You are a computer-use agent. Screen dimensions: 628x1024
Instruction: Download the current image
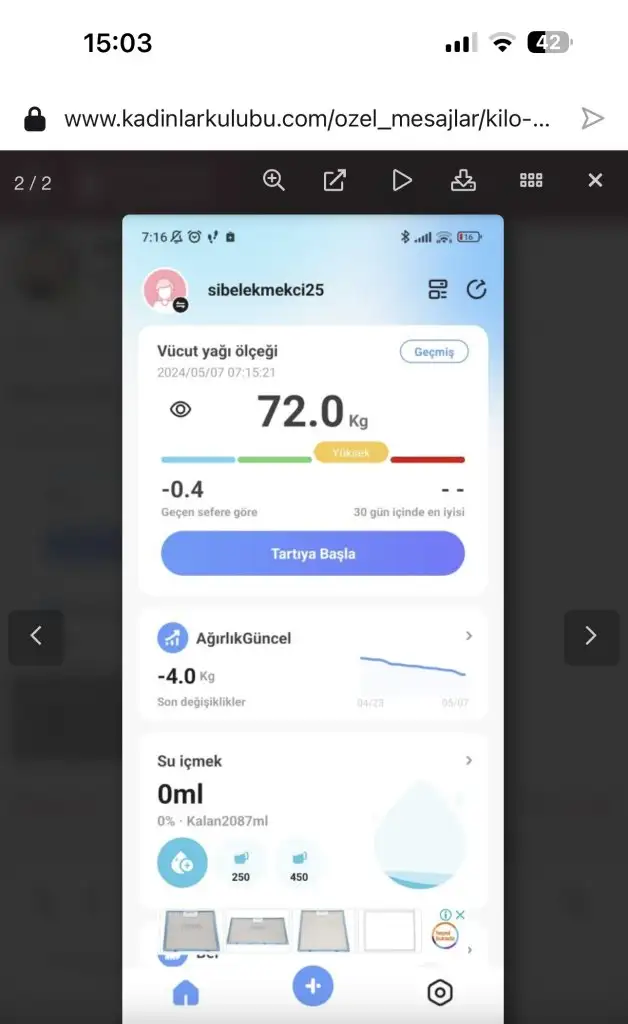(x=463, y=180)
